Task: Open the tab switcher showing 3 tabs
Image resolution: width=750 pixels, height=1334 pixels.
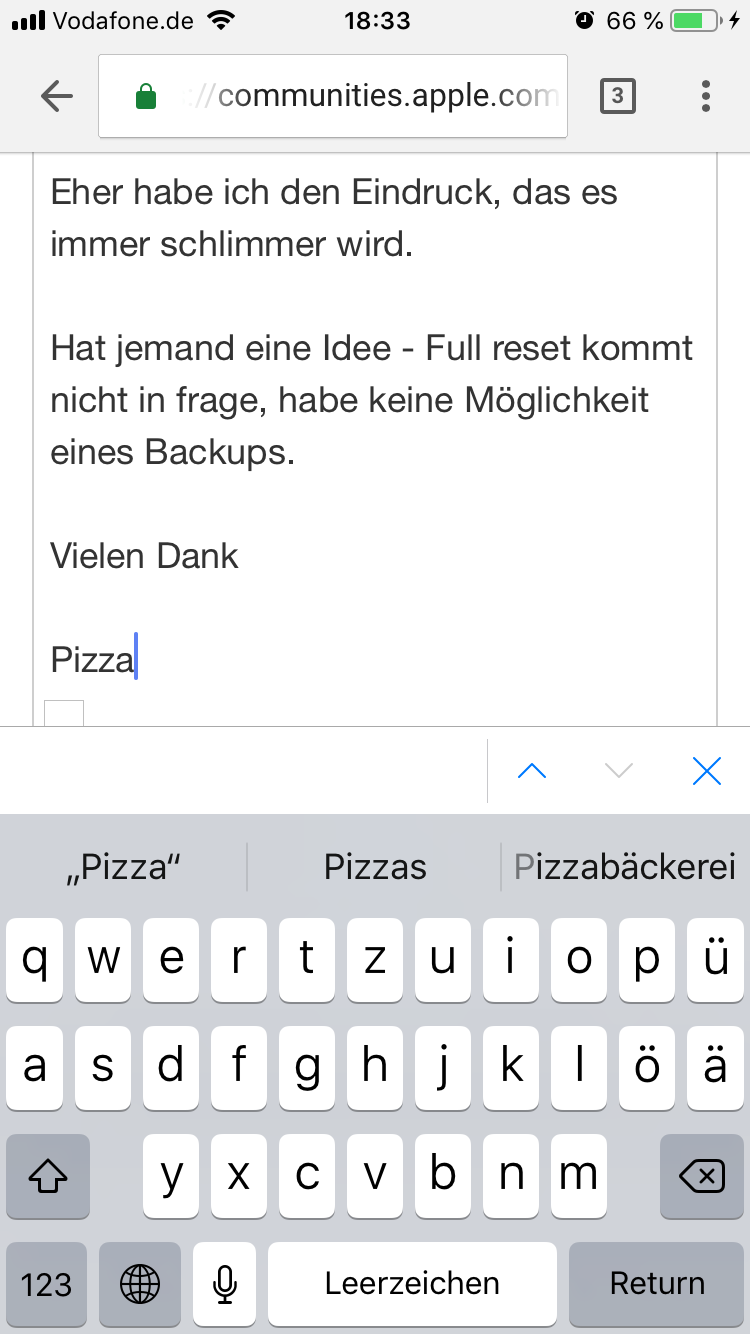Action: [x=617, y=96]
